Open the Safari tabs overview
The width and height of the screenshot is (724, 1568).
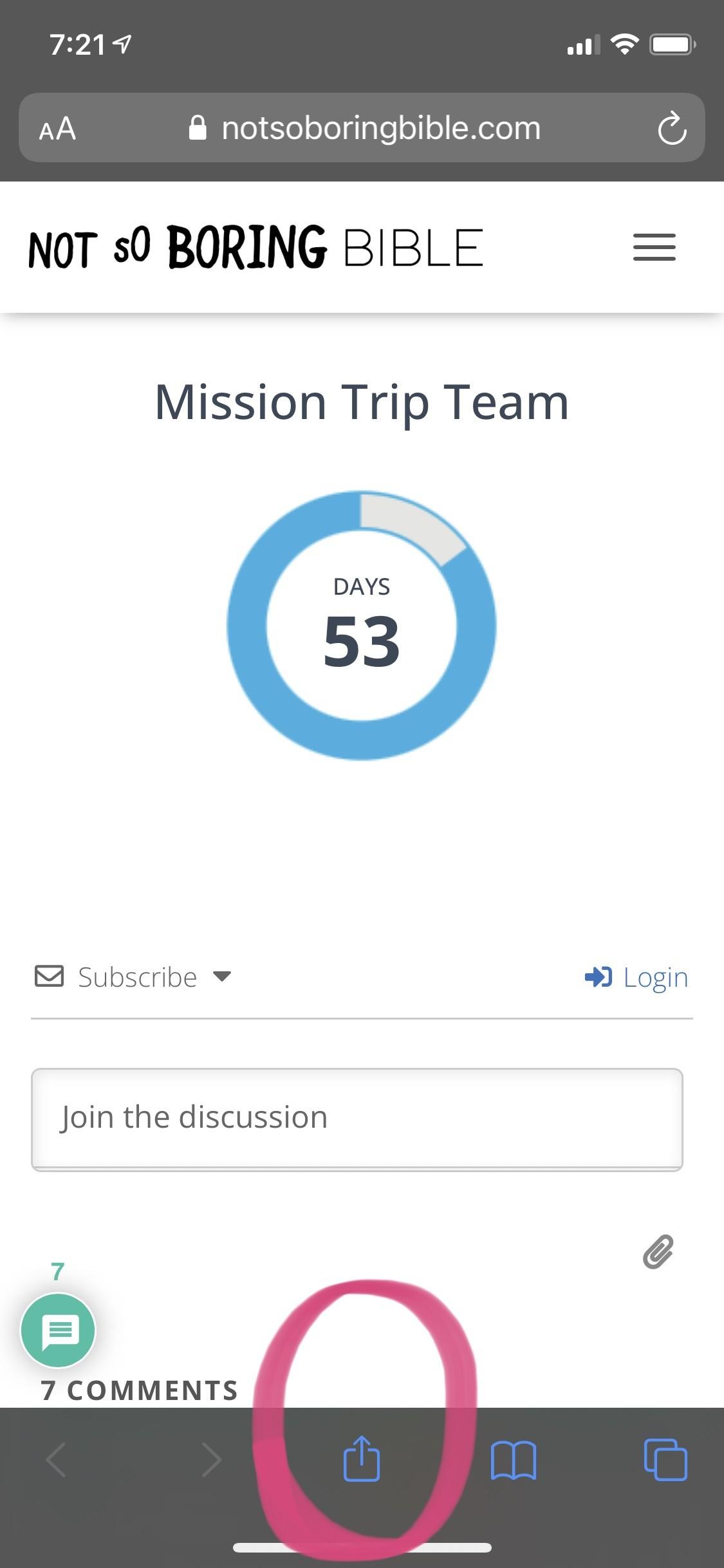coord(665,1459)
